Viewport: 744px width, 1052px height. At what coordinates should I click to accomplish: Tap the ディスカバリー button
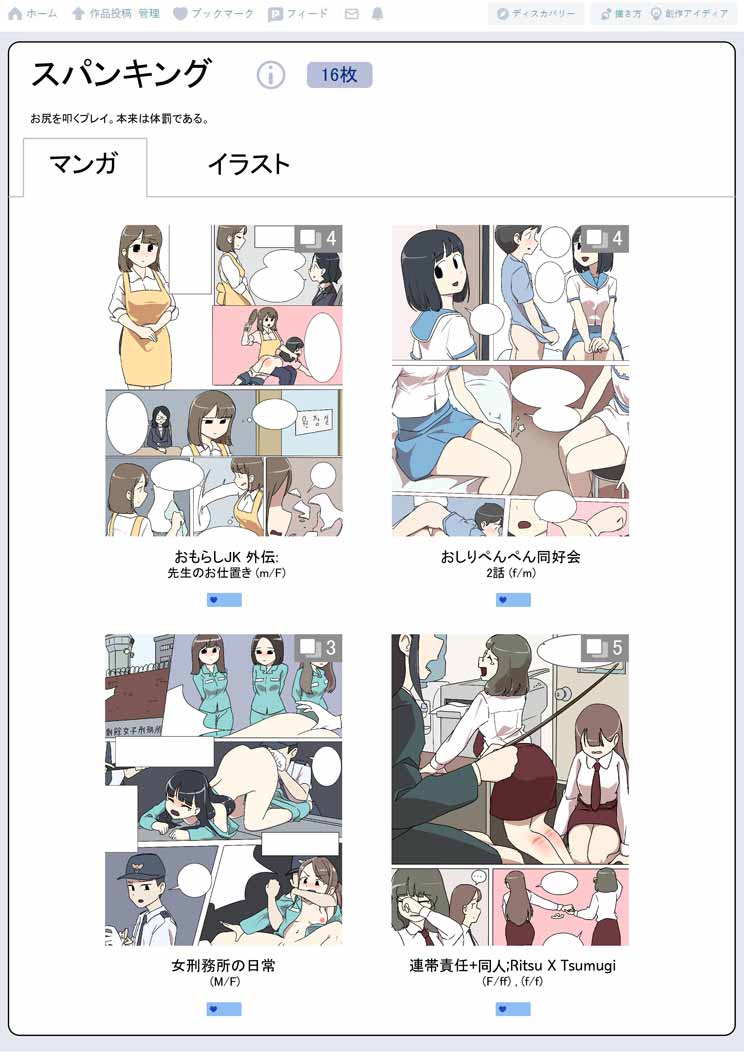pyautogui.click(x=536, y=14)
